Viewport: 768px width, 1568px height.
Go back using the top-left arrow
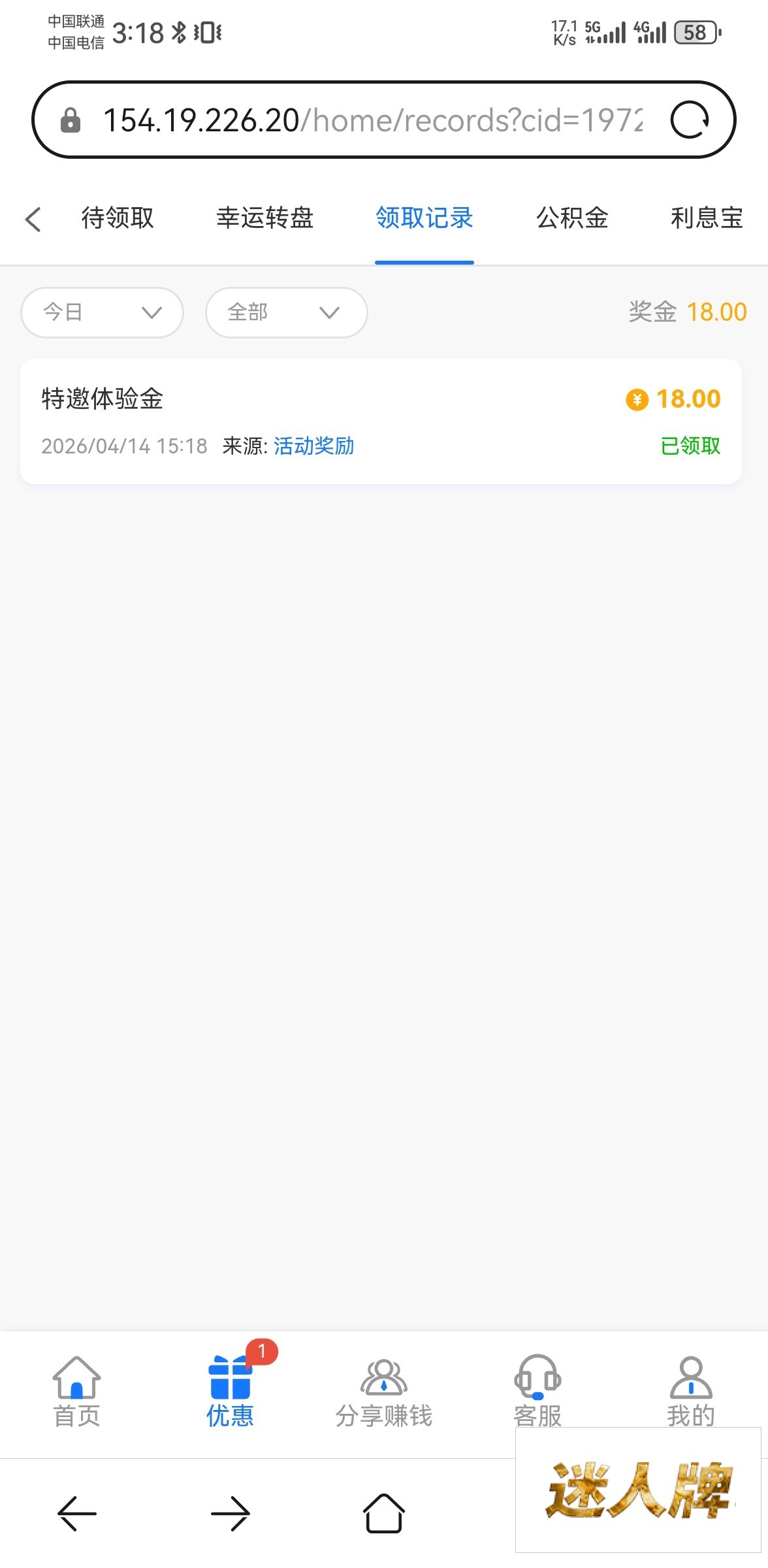tap(33, 220)
